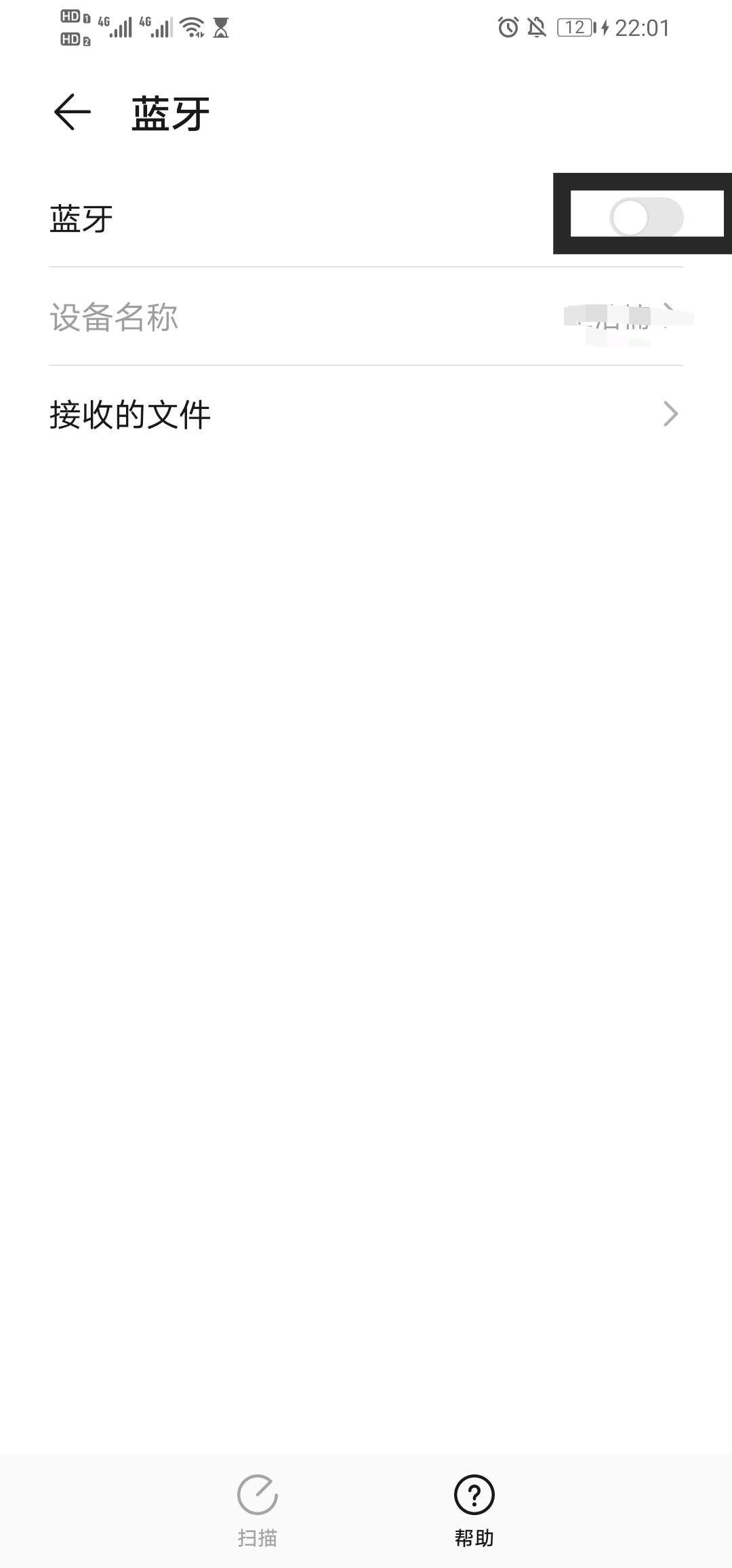Tap the battery indicator showing 12
The height and width of the screenshot is (1568, 732).
[x=573, y=27]
